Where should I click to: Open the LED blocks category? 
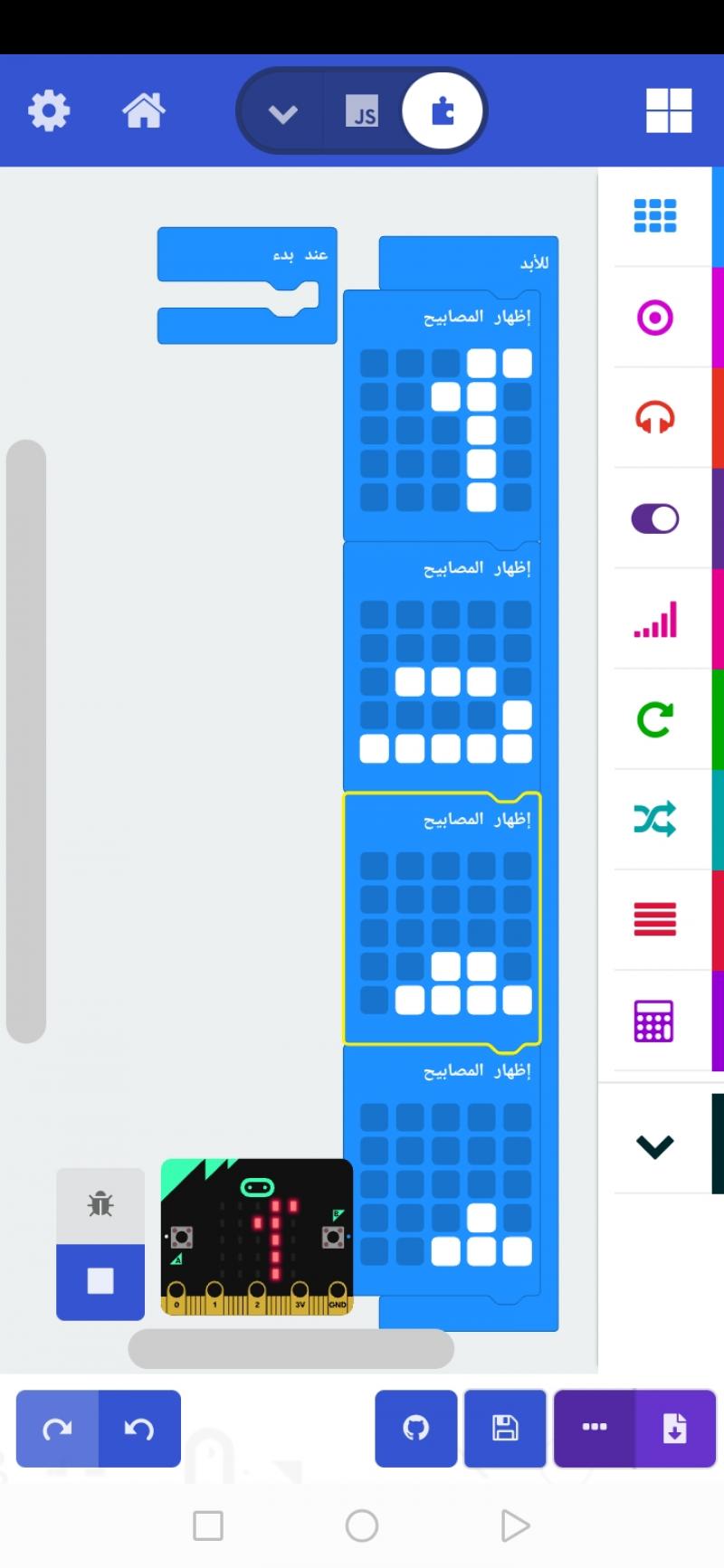tap(654, 518)
